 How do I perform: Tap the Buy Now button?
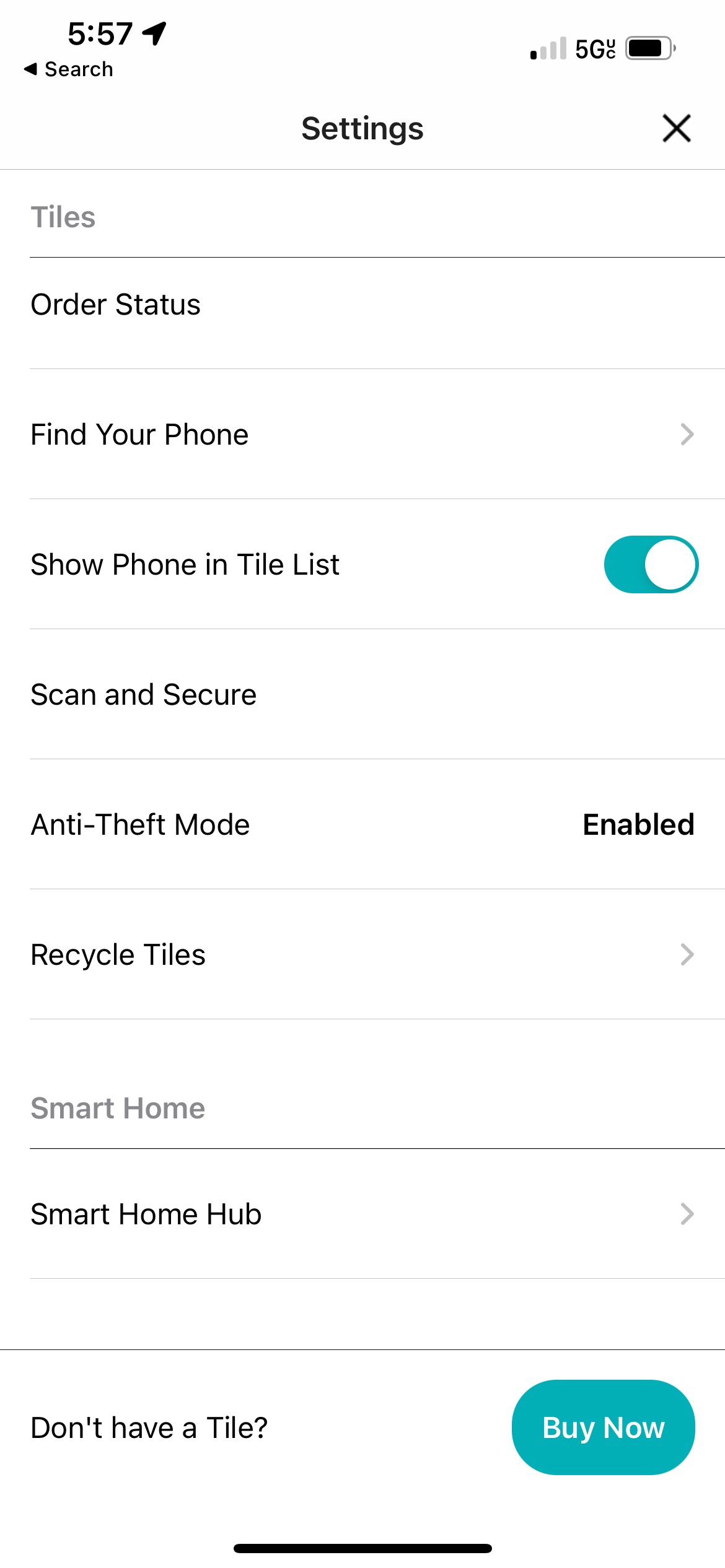click(x=603, y=1427)
